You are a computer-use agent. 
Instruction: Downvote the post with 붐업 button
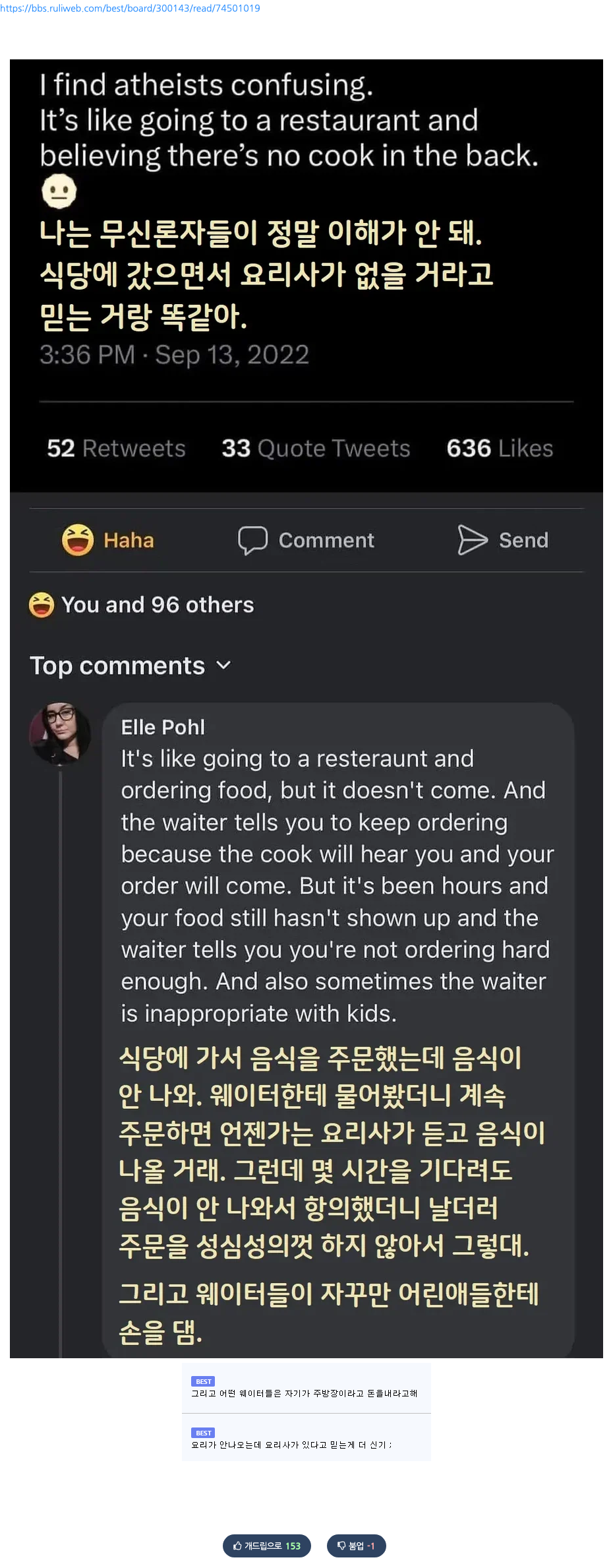coord(356,1546)
